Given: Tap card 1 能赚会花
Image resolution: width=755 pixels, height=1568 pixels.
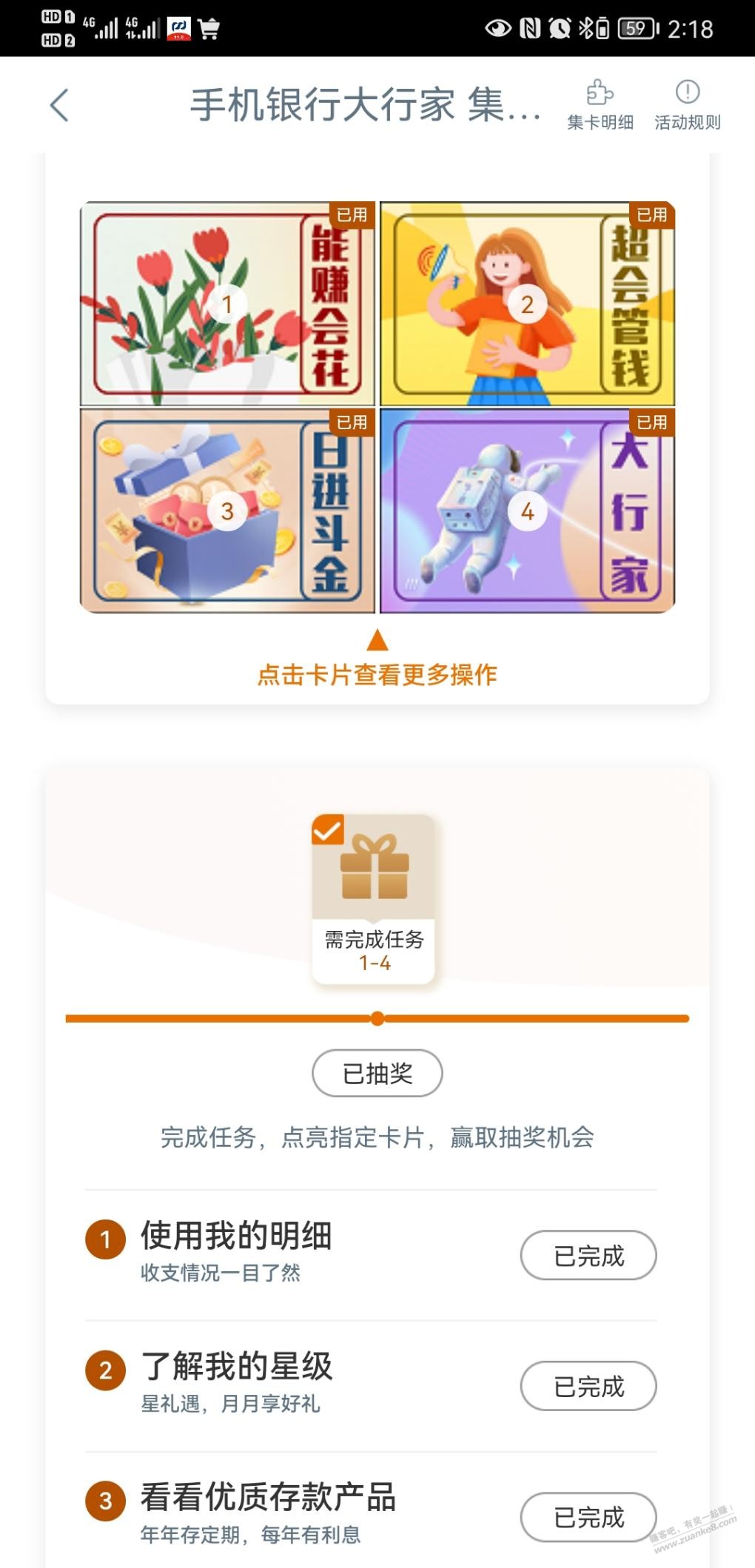Looking at the screenshot, I should pyautogui.click(x=227, y=303).
